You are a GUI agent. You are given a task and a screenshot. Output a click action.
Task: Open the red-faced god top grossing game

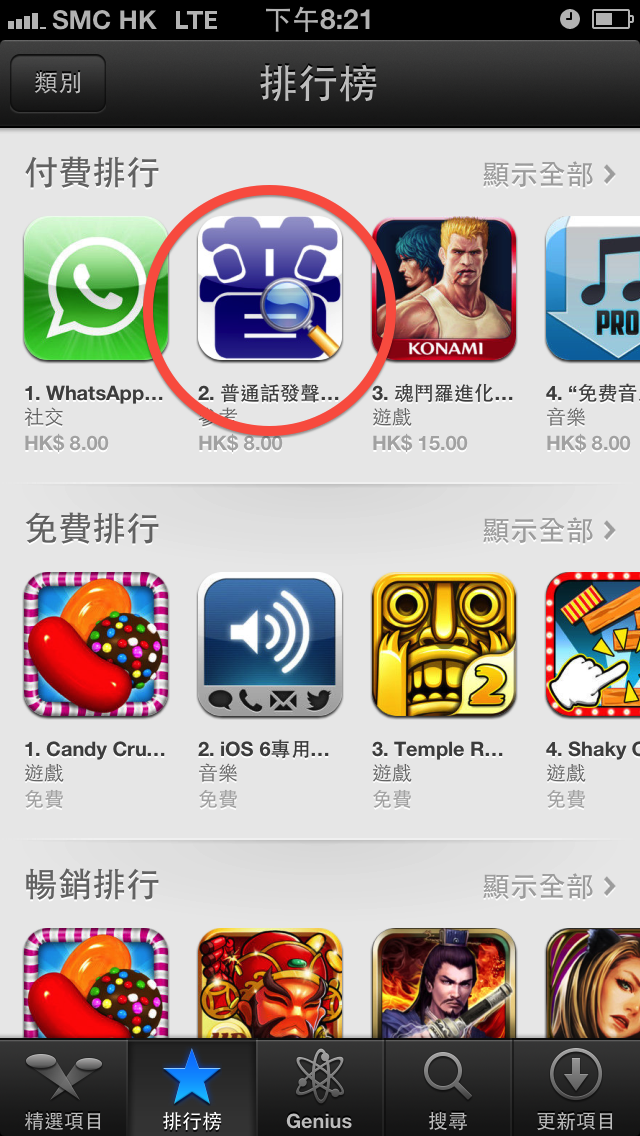[270, 983]
